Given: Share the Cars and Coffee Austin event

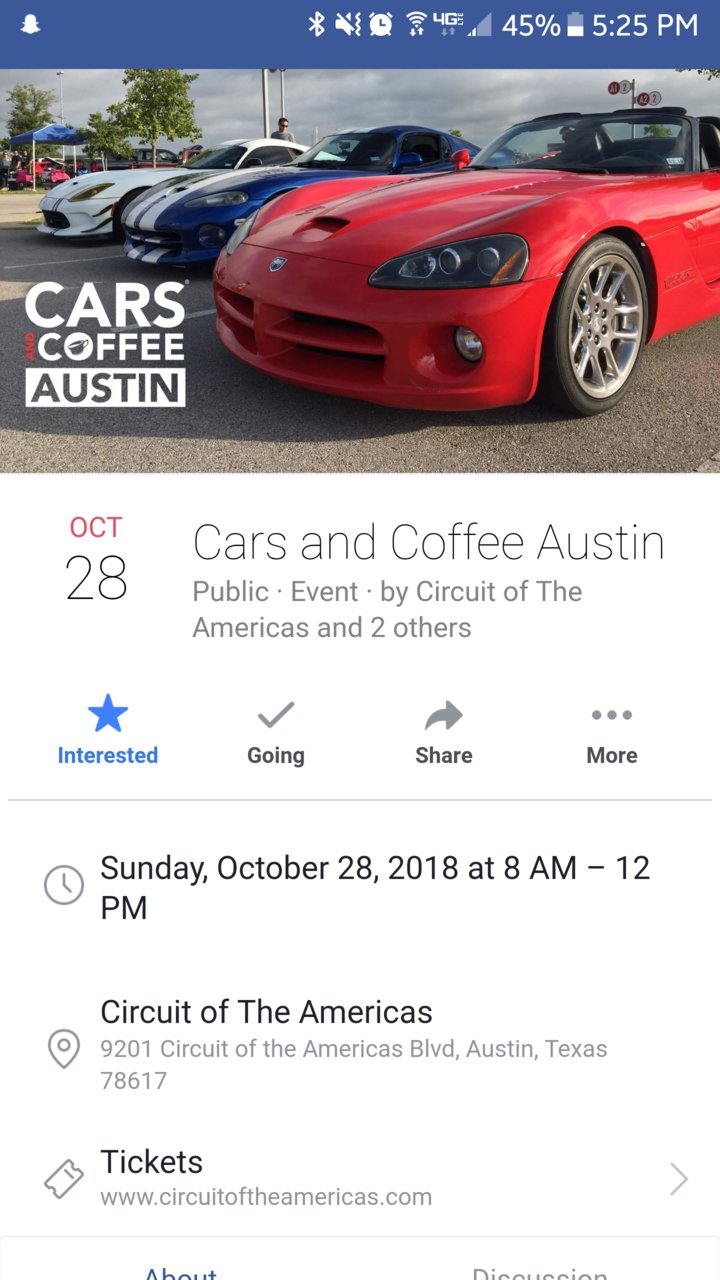Looking at the screenshot, I should click(444, 732).
